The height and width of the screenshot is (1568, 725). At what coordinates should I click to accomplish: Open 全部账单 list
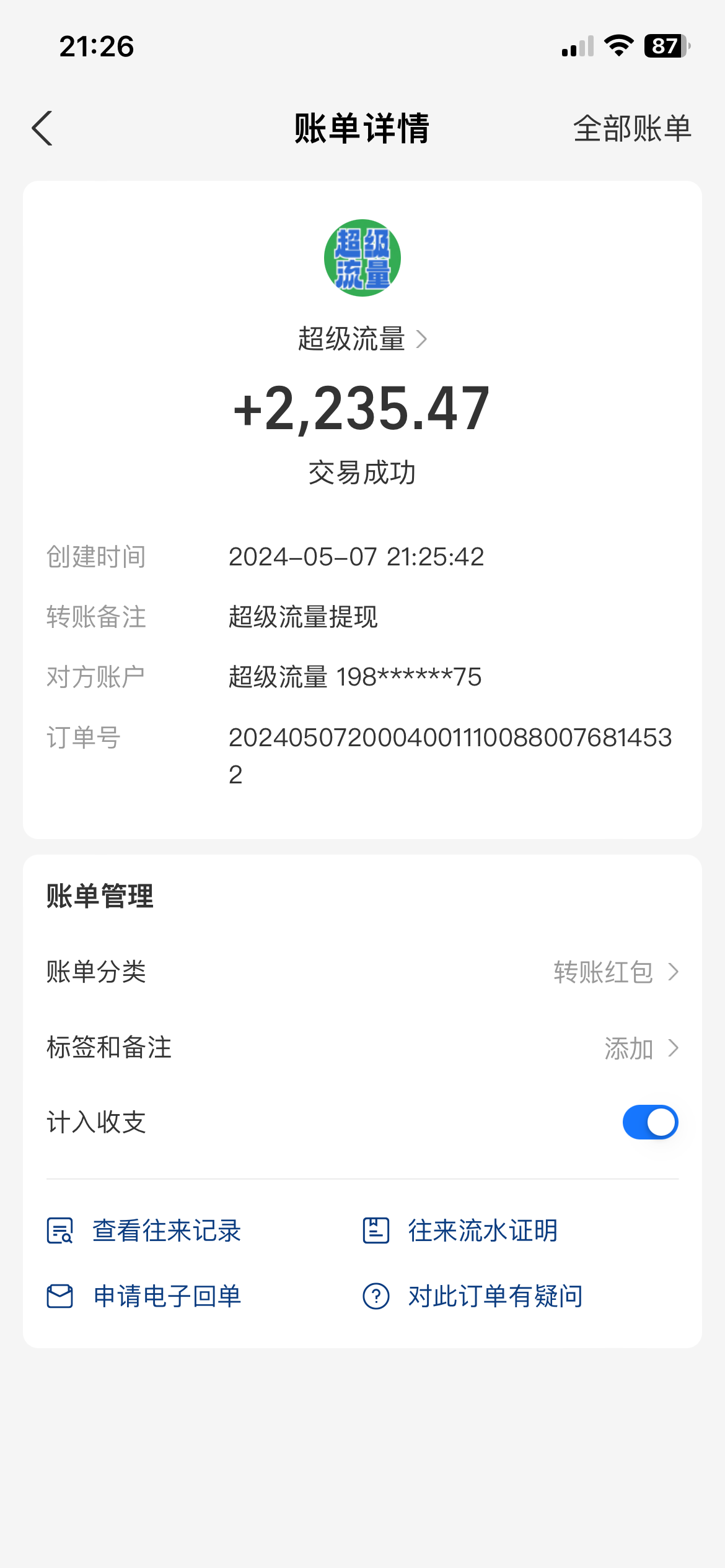click(x=631, y=129)
